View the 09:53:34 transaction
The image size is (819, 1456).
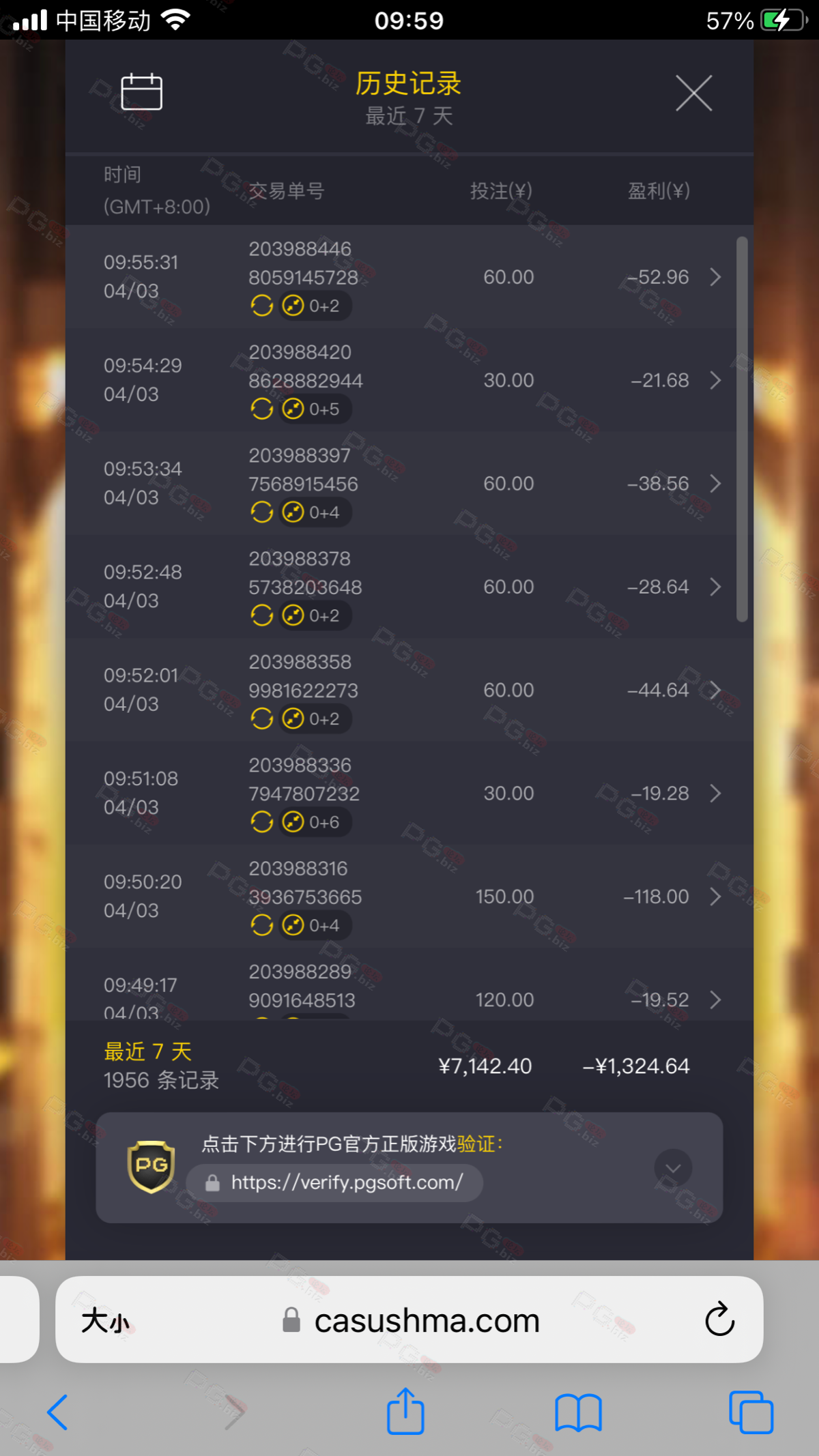point(409,483)
